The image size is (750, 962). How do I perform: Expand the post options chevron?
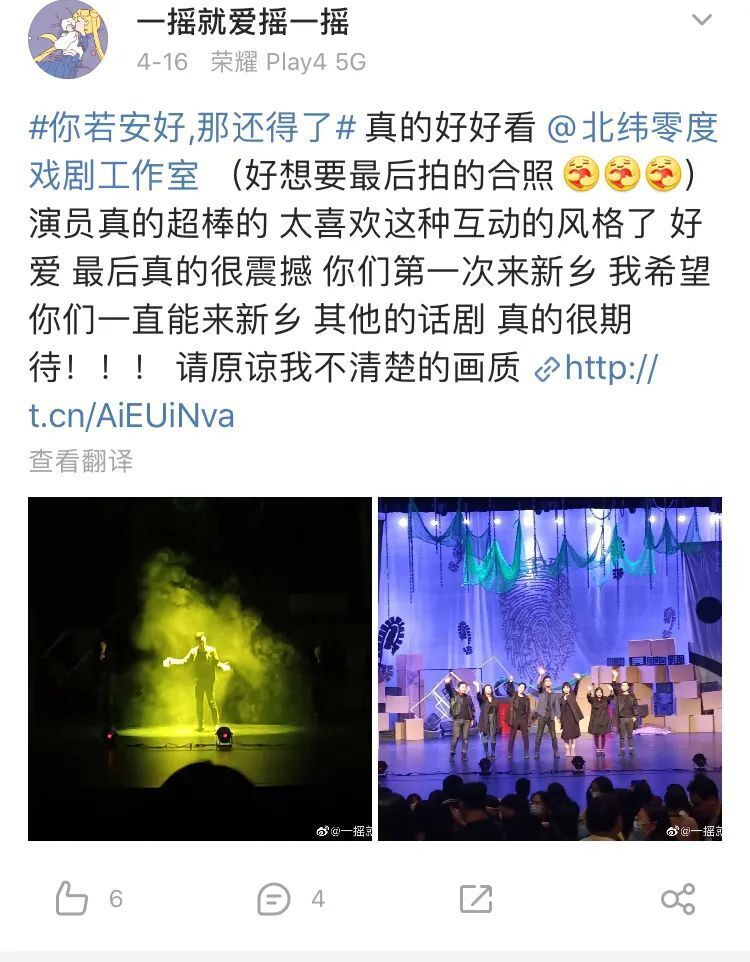[x=703, y=20]
